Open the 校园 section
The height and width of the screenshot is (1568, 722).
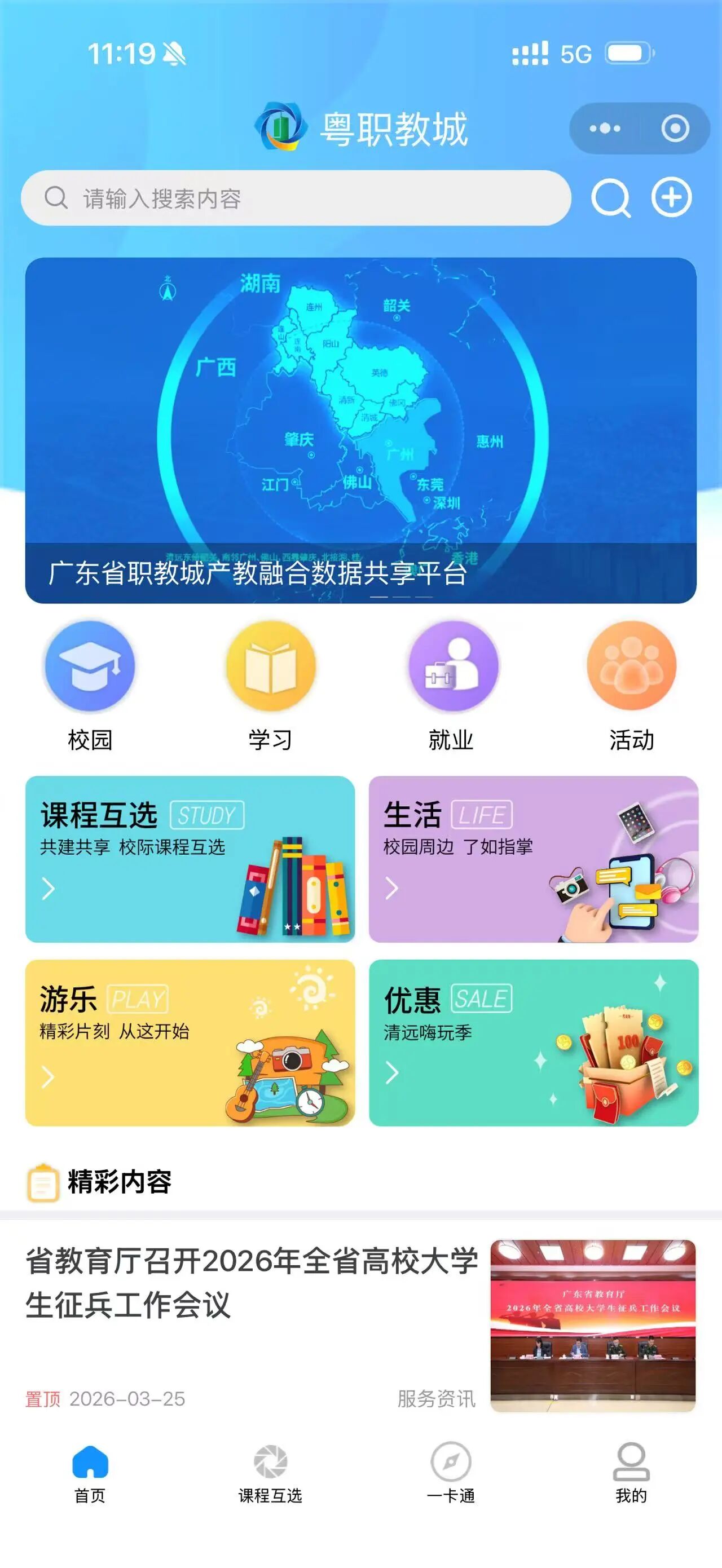tap(90, 684)
